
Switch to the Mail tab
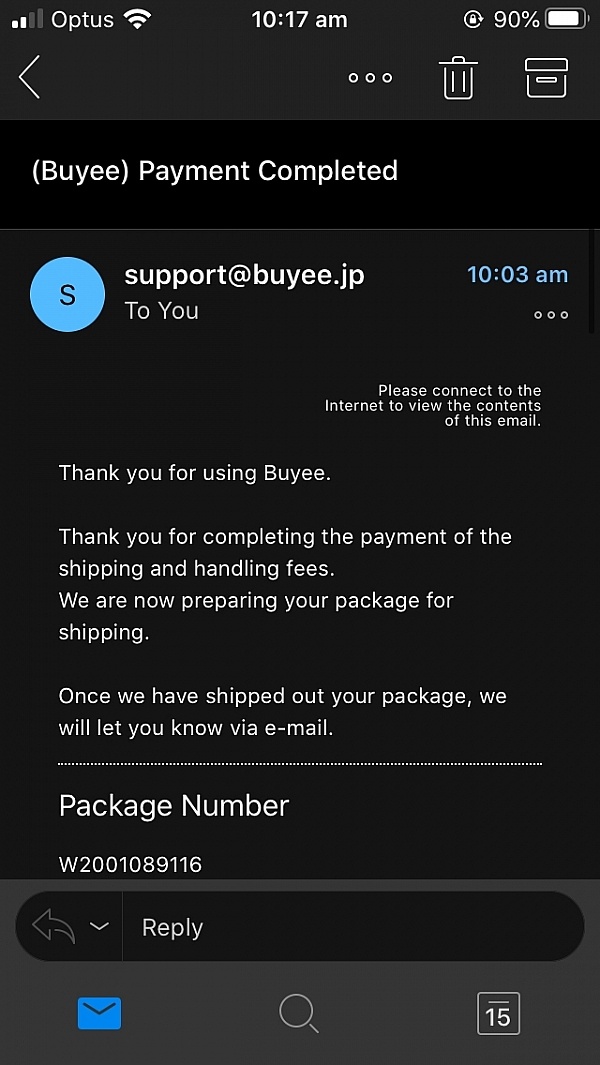click(99, 1013)
